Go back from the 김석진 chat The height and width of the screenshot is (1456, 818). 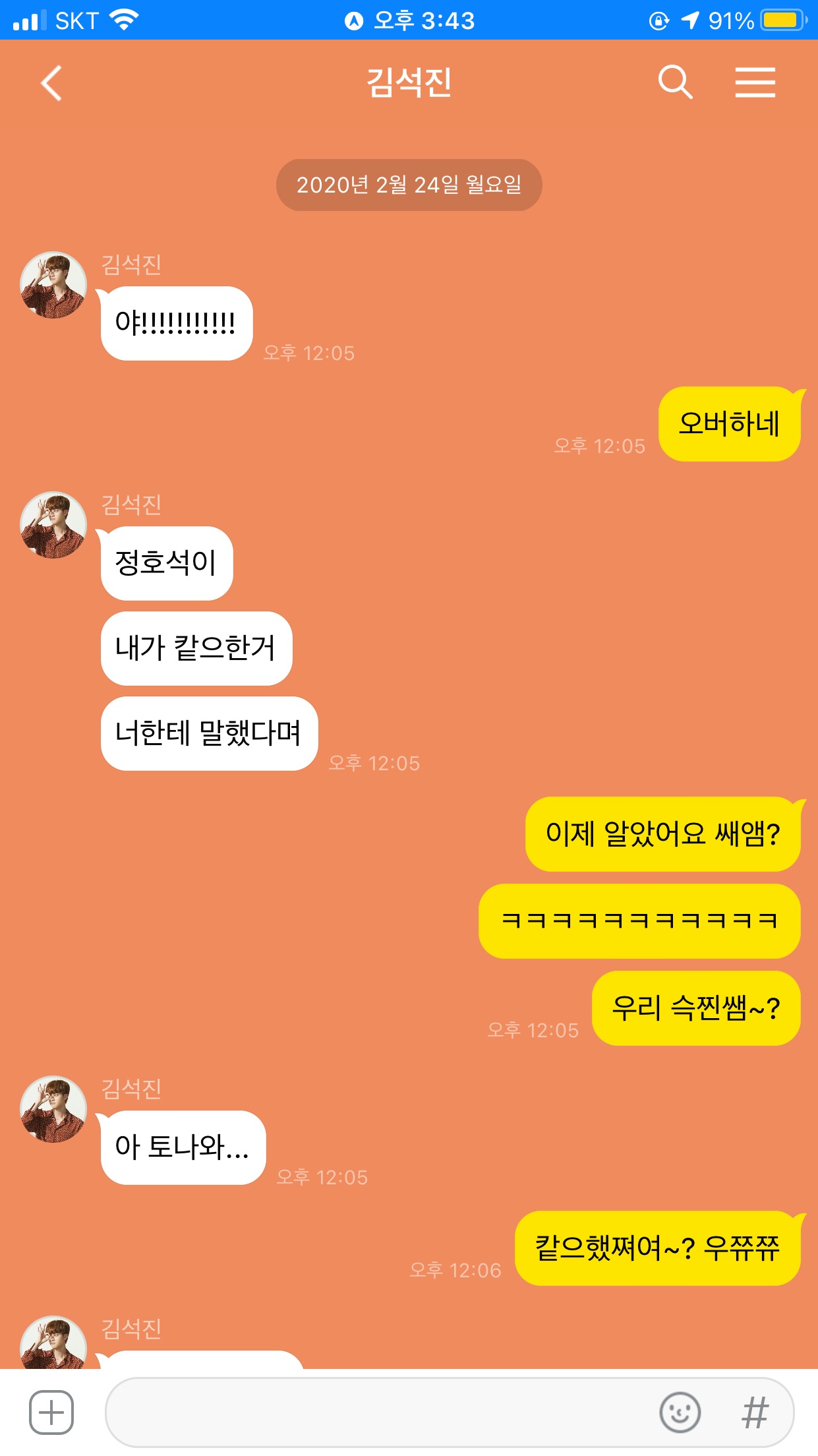51,83
